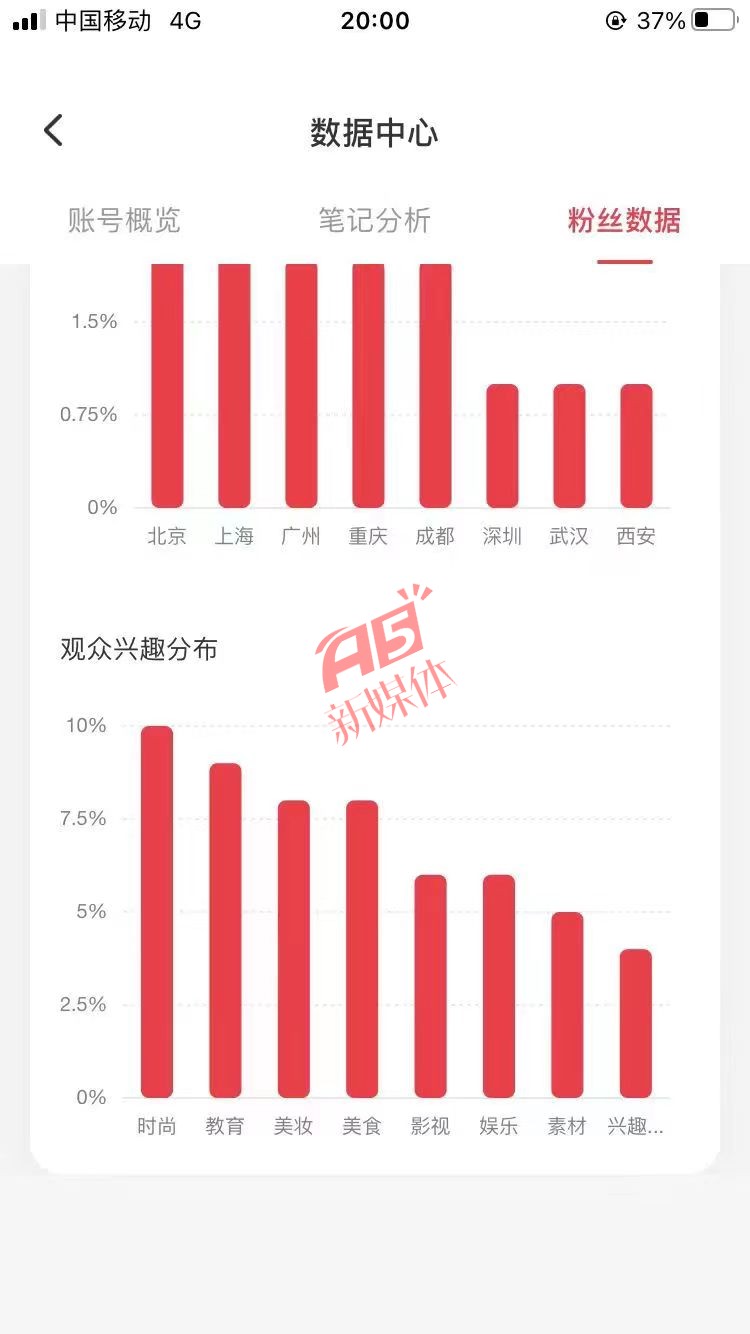Go back from the 数据中心 page

pos(54,131)
